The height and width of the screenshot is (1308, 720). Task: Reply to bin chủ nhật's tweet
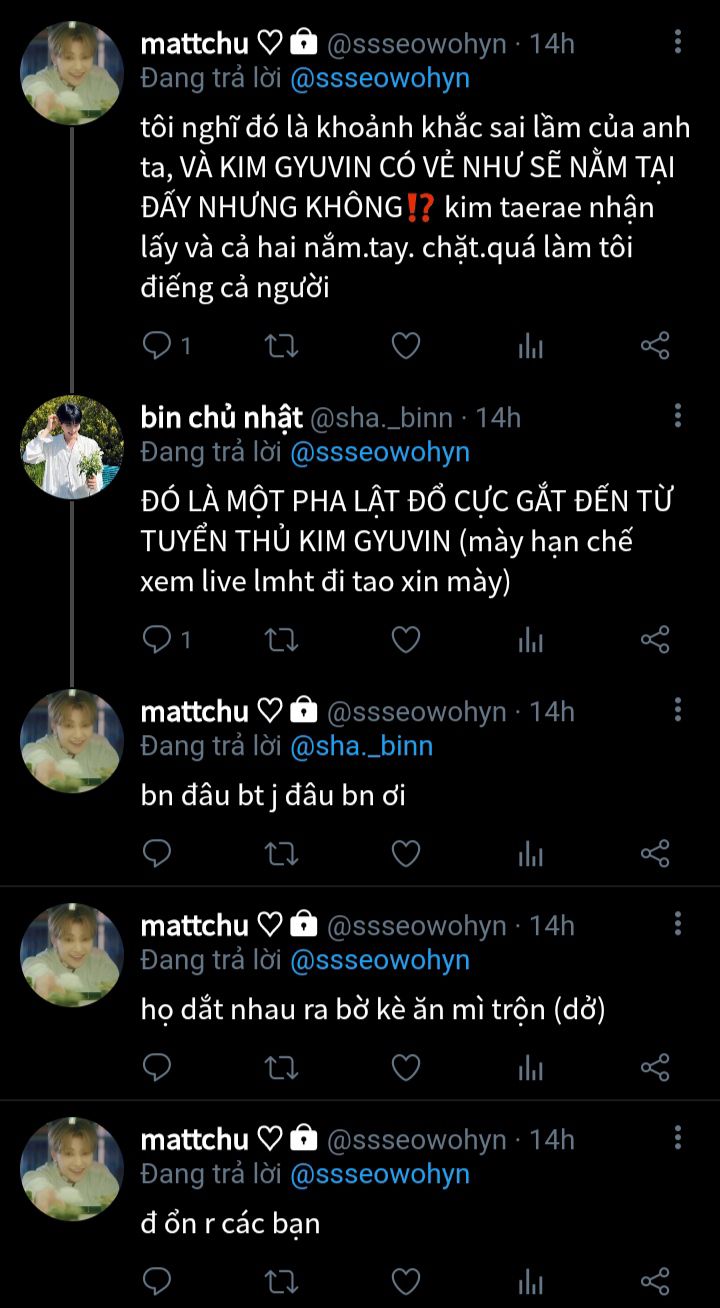click(157, 639)
